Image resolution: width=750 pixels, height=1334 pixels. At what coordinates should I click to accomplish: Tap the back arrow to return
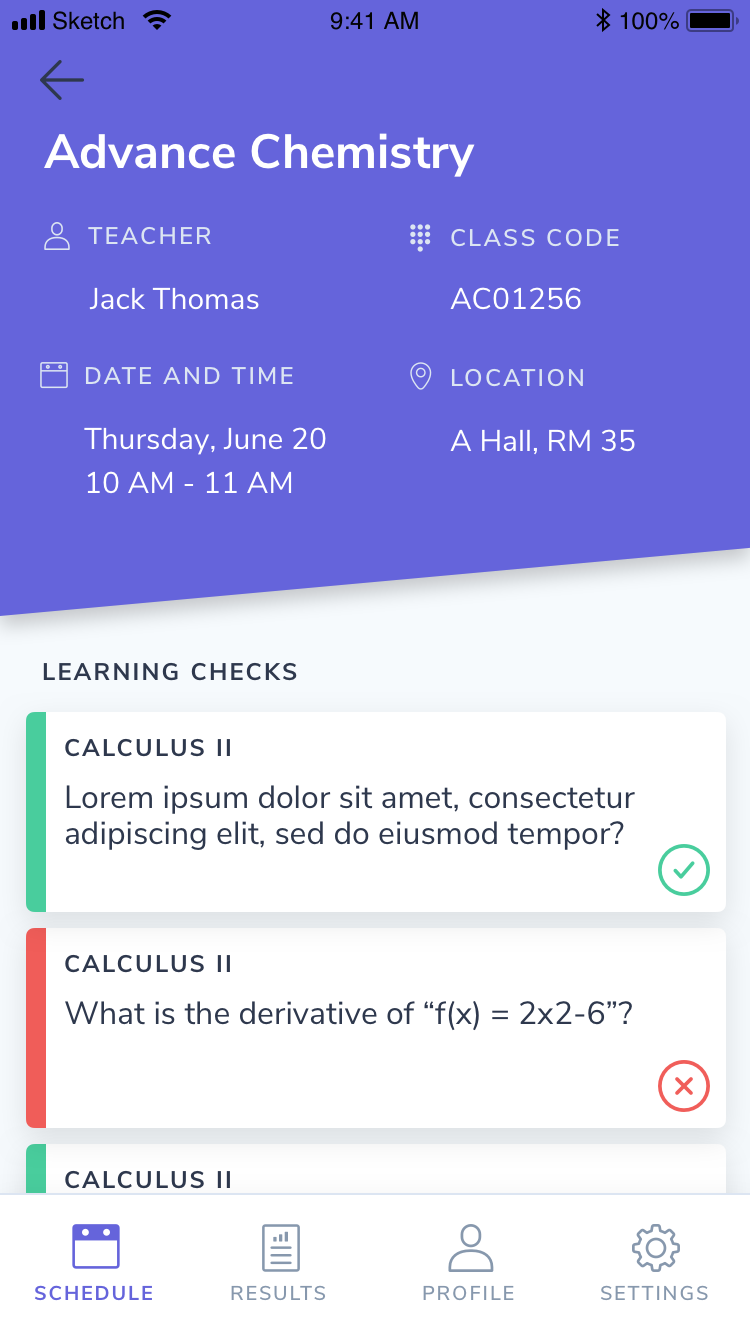coord(61,80)
